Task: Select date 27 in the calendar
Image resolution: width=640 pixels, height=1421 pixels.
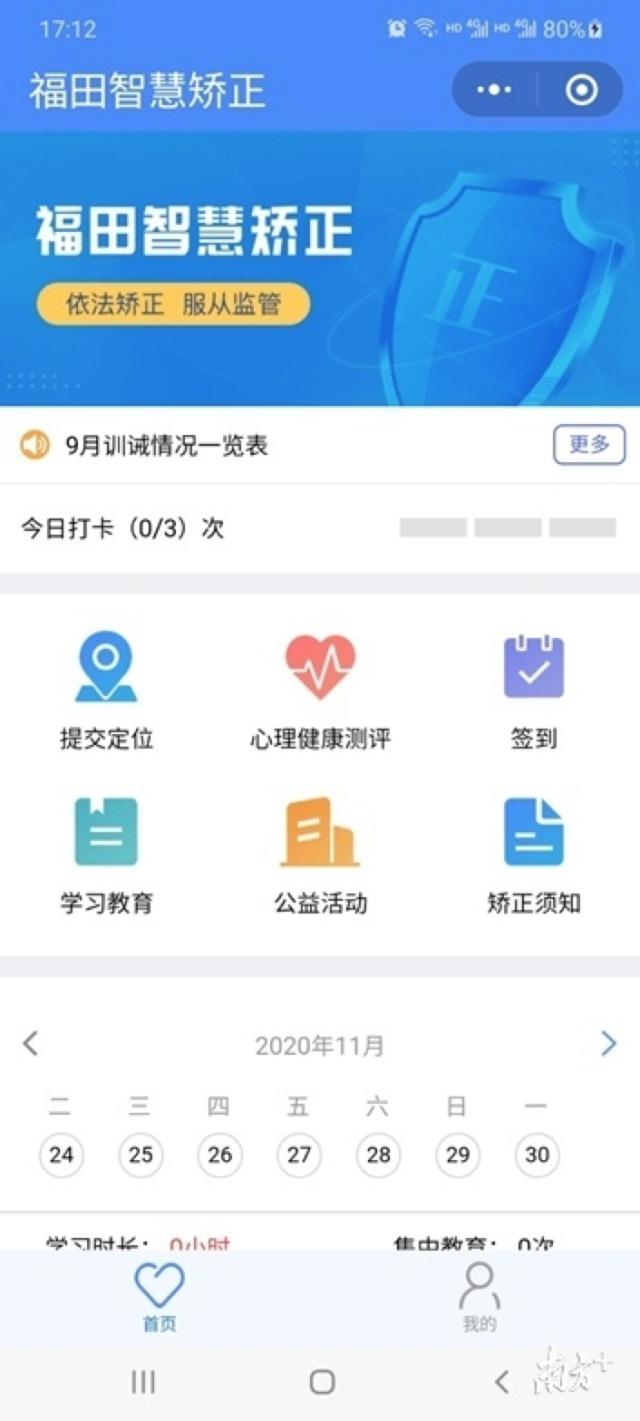Action: pos(299,1155)
